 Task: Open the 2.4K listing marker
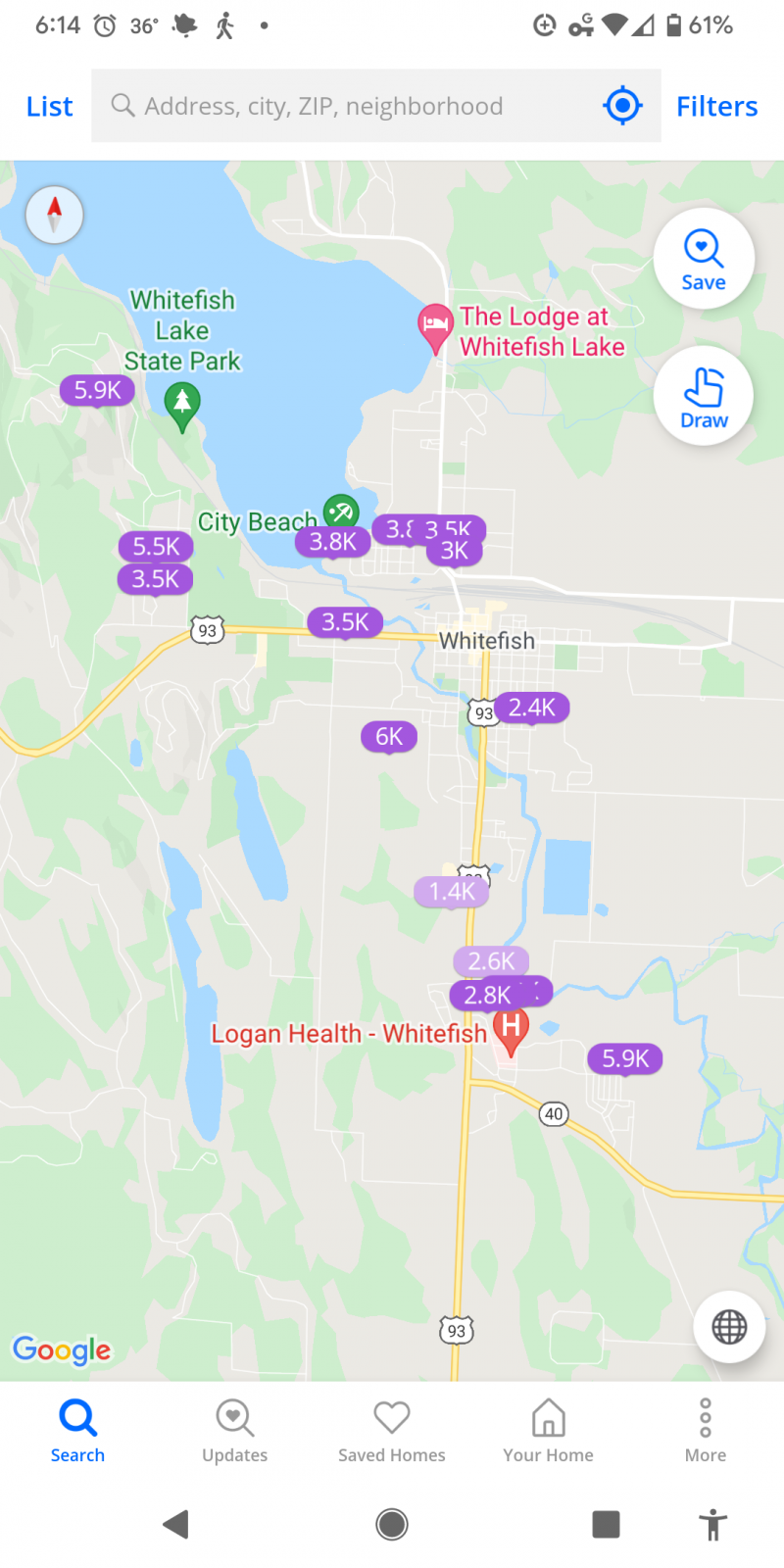[532, 707]
